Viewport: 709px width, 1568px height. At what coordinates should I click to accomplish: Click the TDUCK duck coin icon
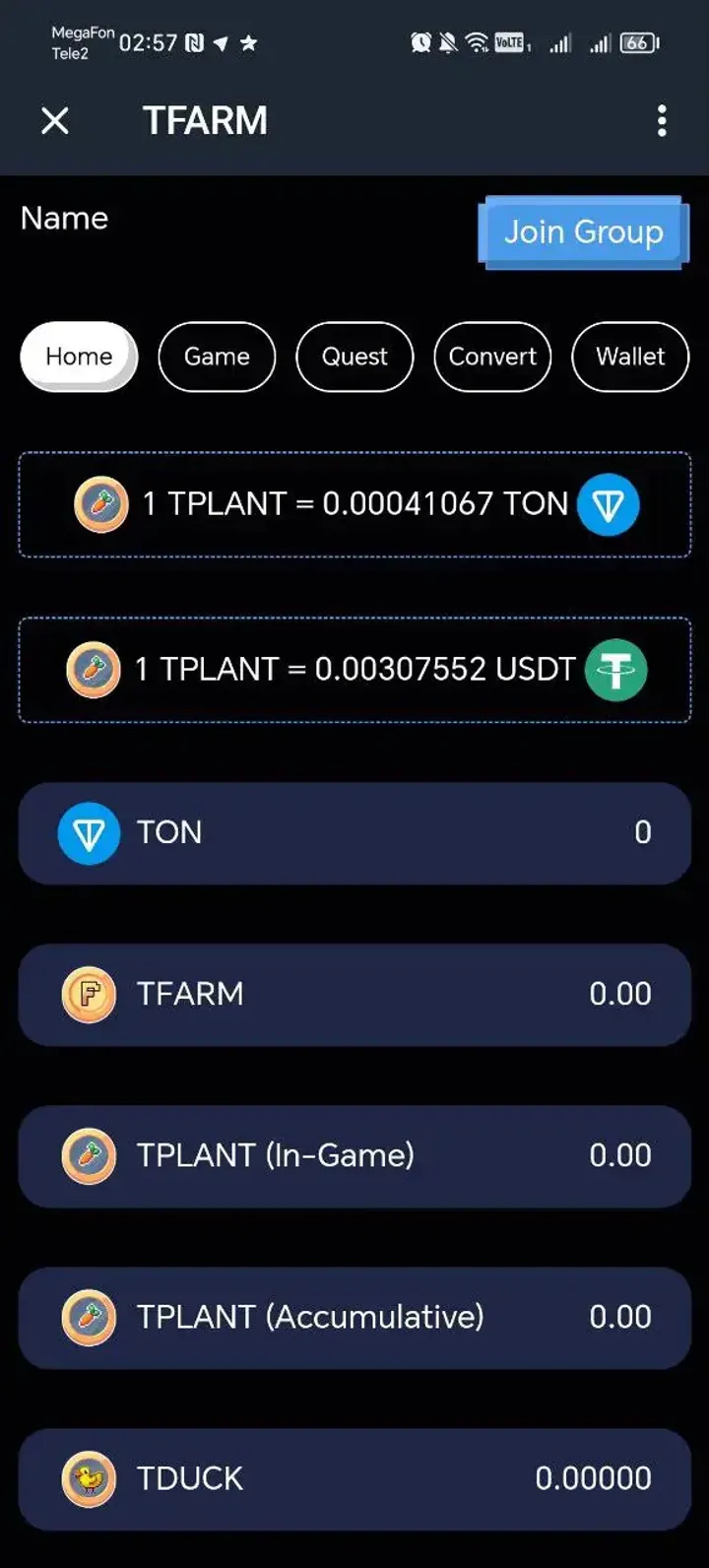tap(89, 1478)
